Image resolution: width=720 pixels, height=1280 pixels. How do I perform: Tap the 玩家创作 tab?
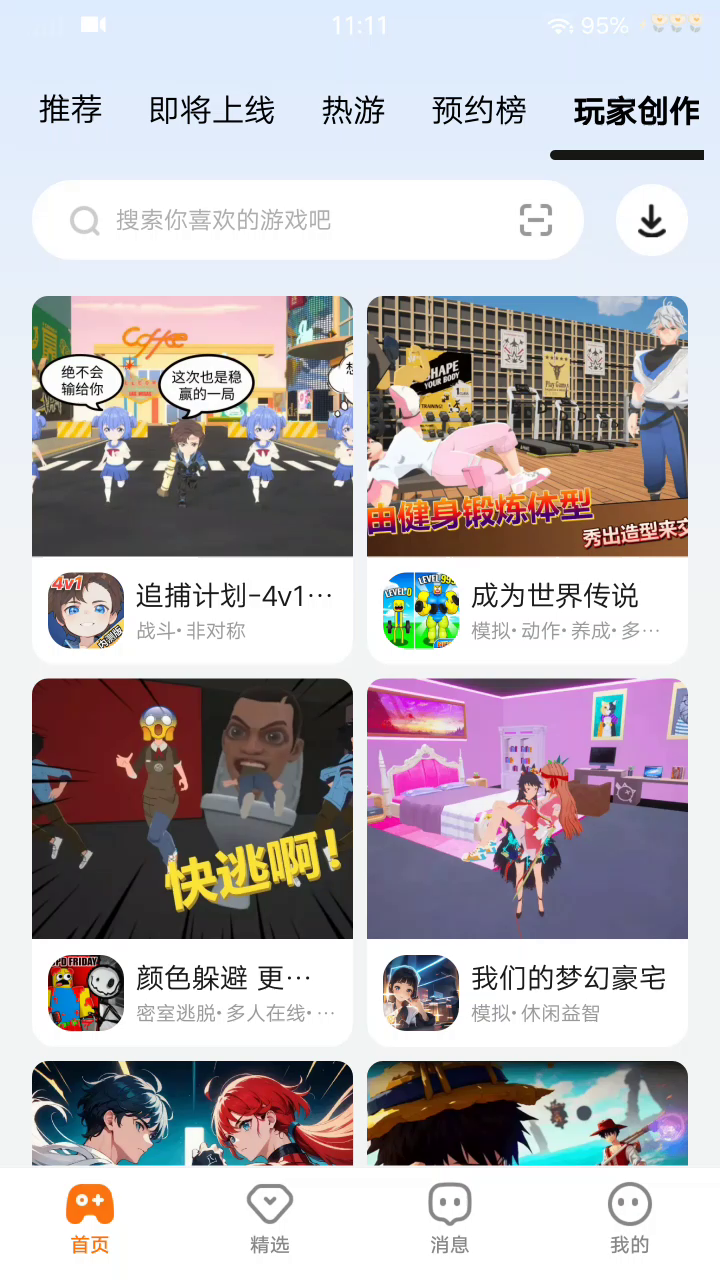tap(636, 111)
